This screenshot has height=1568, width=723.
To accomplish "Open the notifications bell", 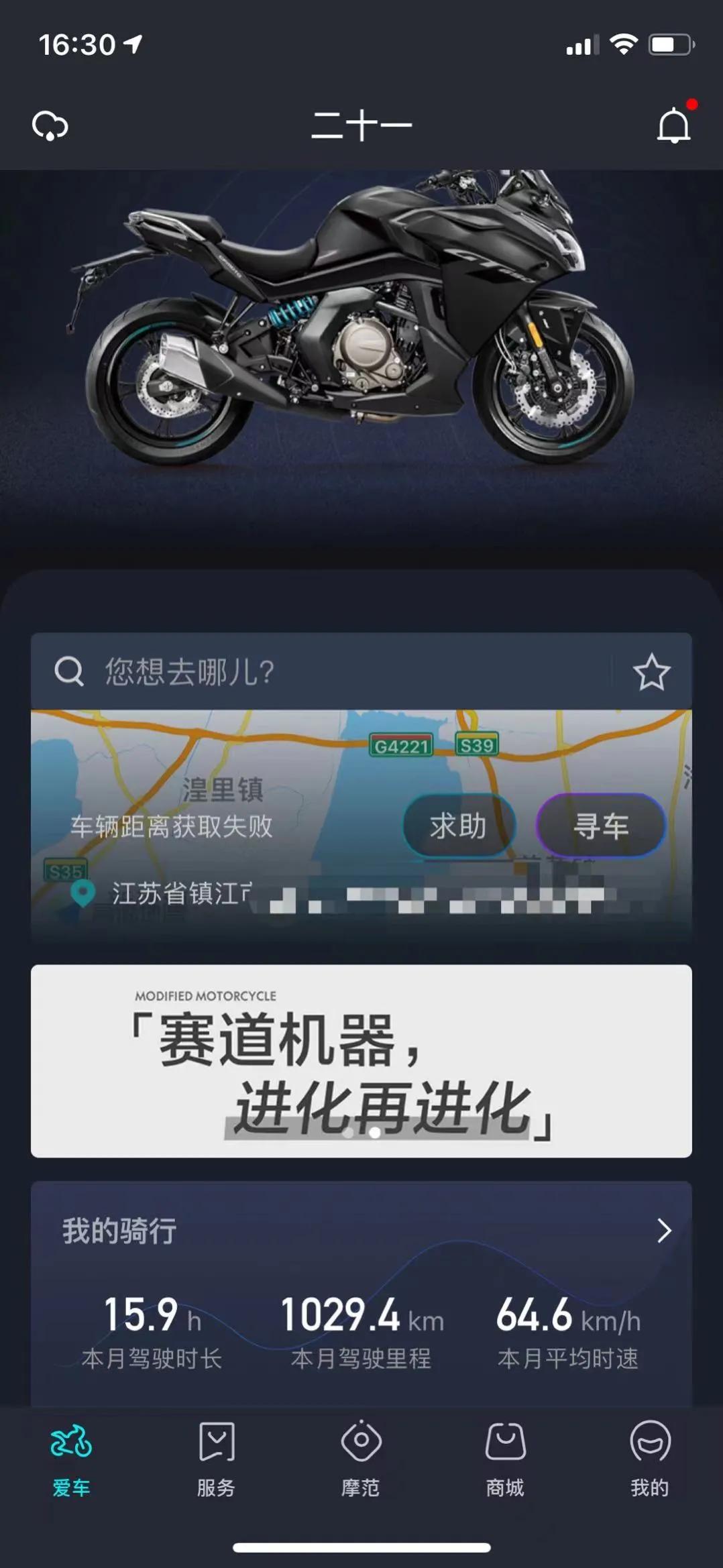I will point(673,125).
